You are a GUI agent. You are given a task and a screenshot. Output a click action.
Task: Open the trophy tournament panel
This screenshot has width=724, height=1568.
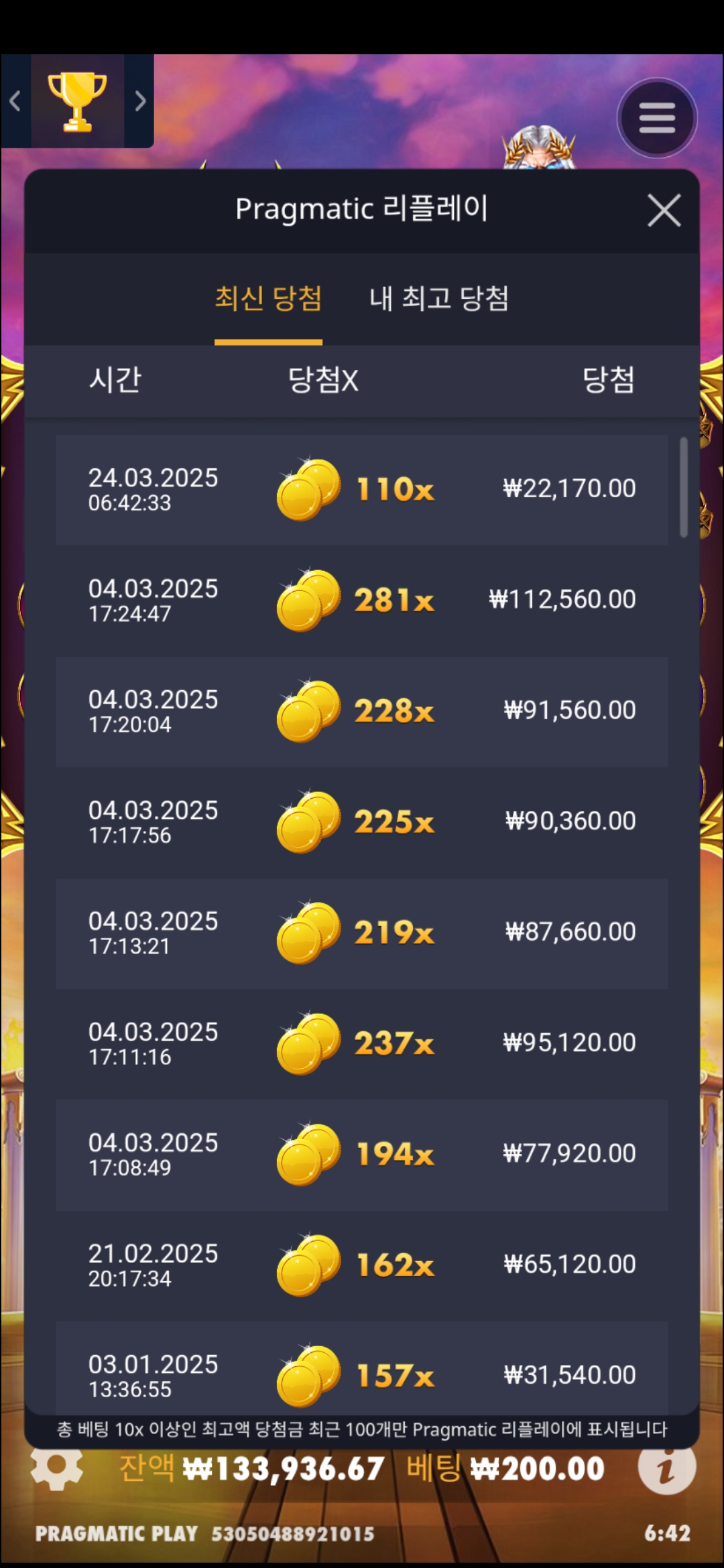pyautogui.click(x=77, y=101)
